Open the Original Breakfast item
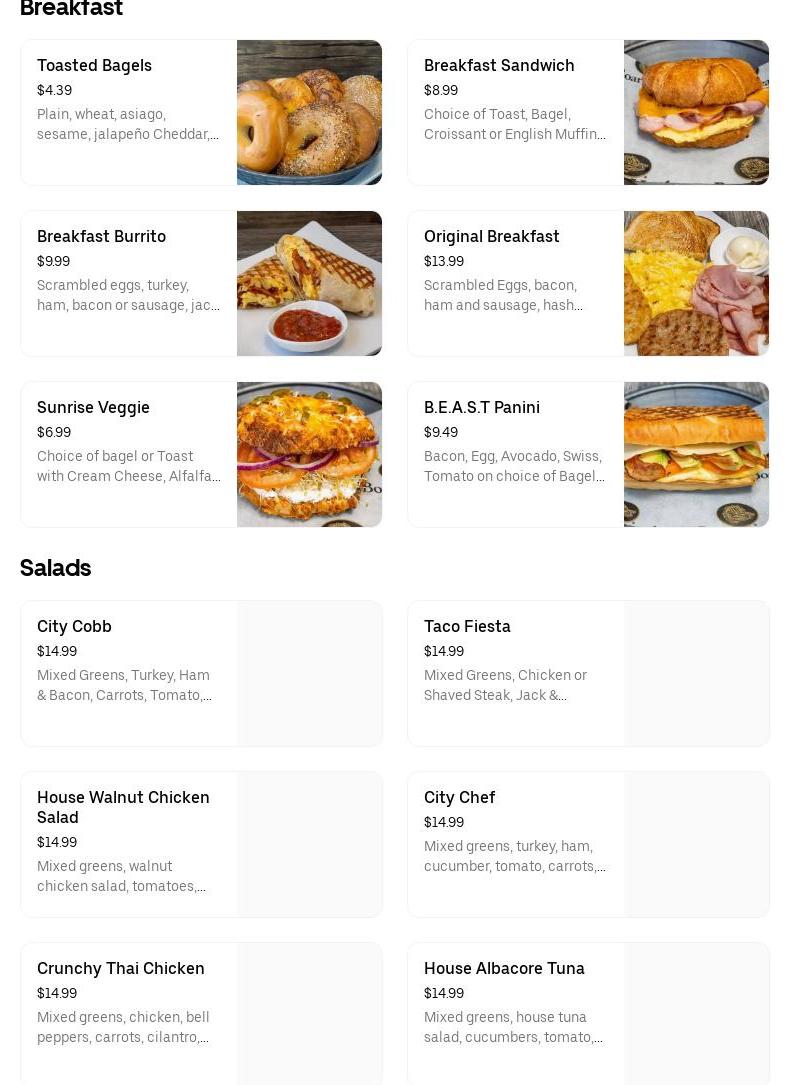 tap(588, 283)
